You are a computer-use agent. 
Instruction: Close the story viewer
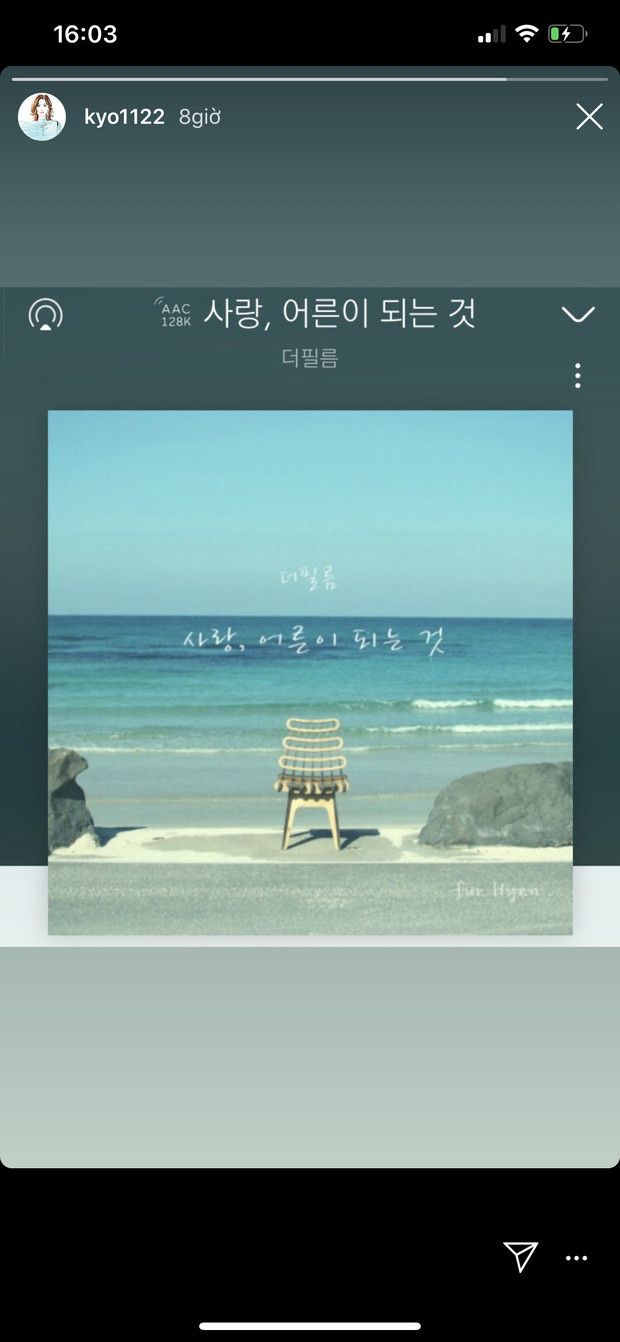(x=589, y=118)
